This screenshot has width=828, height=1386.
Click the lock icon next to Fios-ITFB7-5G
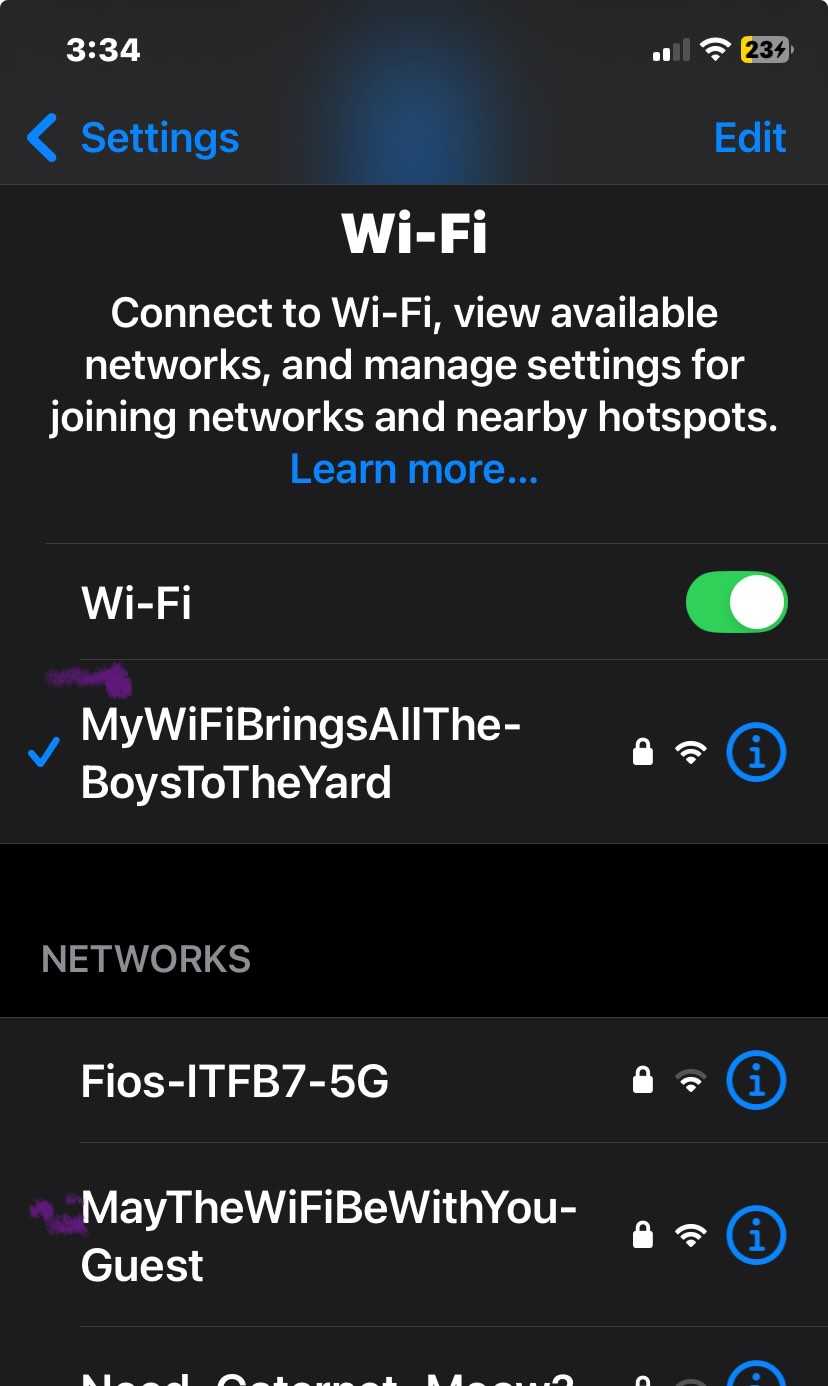(x=643, y=1080)
